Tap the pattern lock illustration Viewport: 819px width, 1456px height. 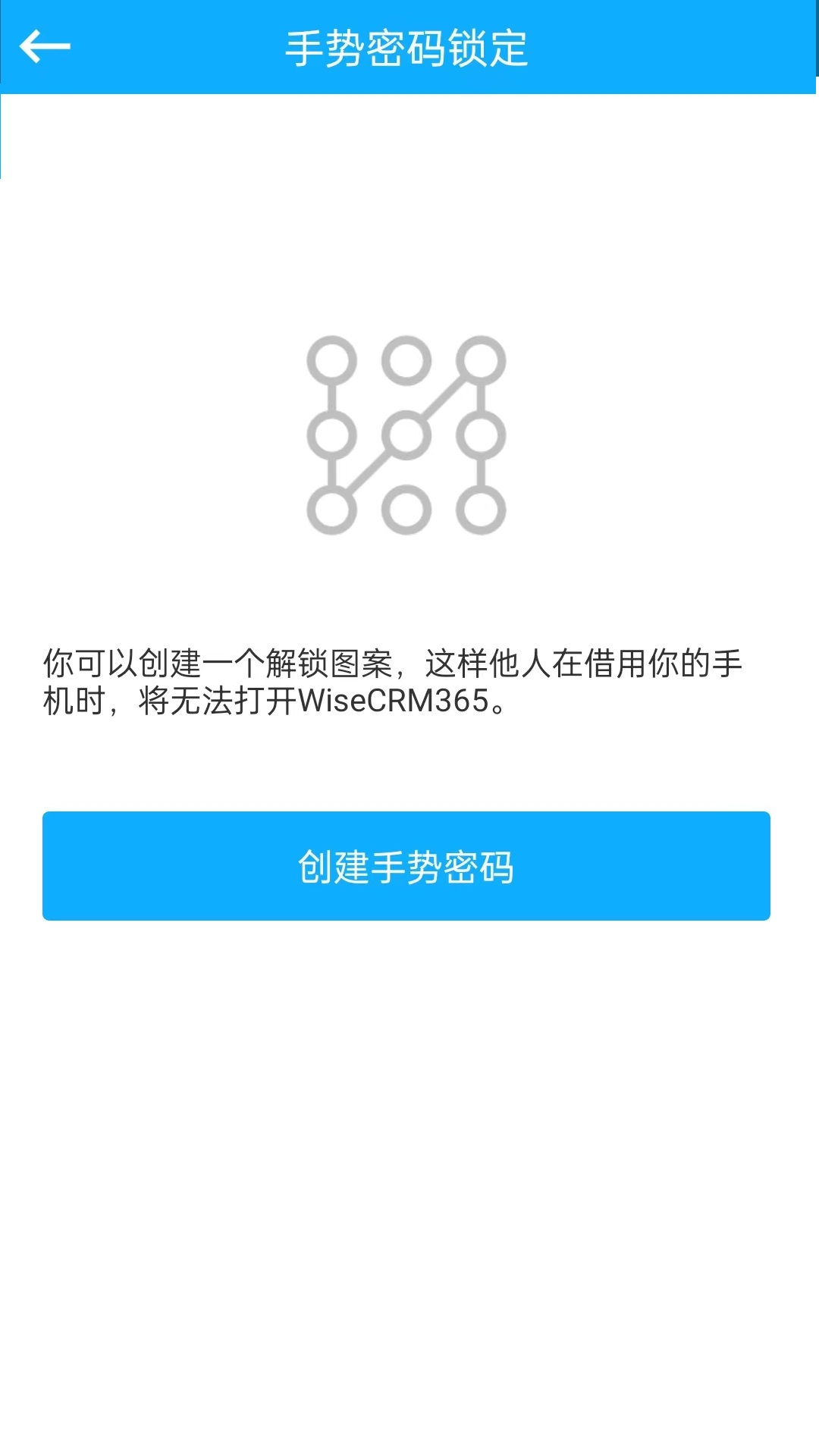click(406, 436)
